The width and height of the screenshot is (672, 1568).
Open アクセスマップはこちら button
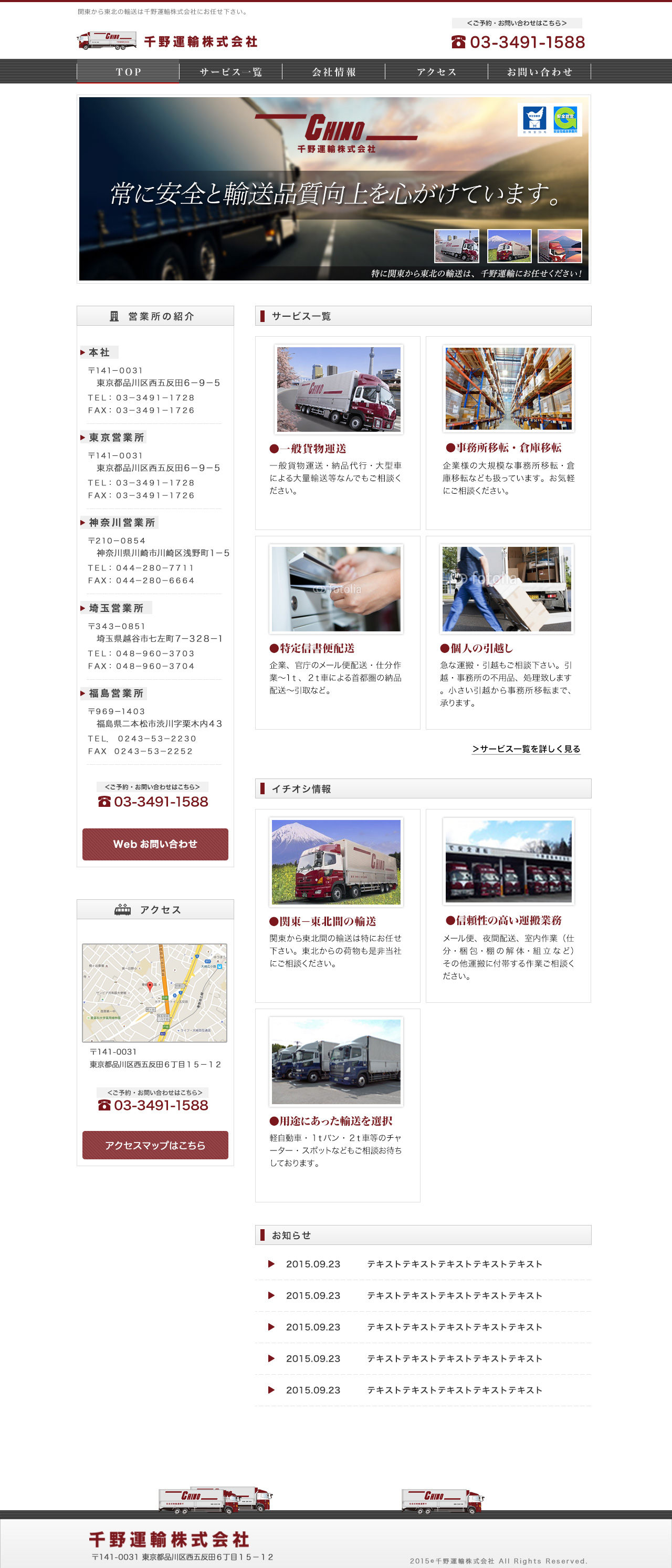pyautogui.click(x=155, y=1145)
